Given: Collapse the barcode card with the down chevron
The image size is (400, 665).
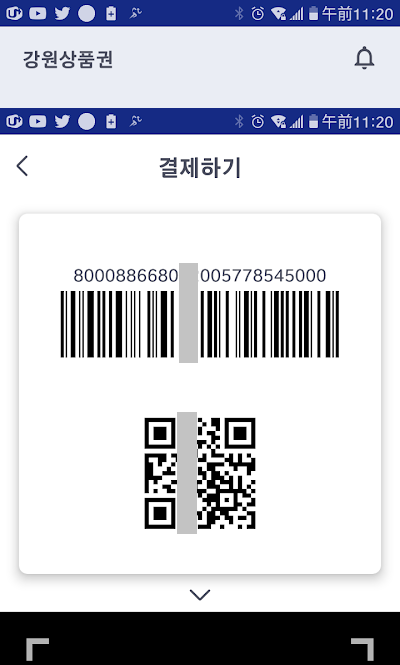Looking at the screenshot, I should (x=200, y=595).
